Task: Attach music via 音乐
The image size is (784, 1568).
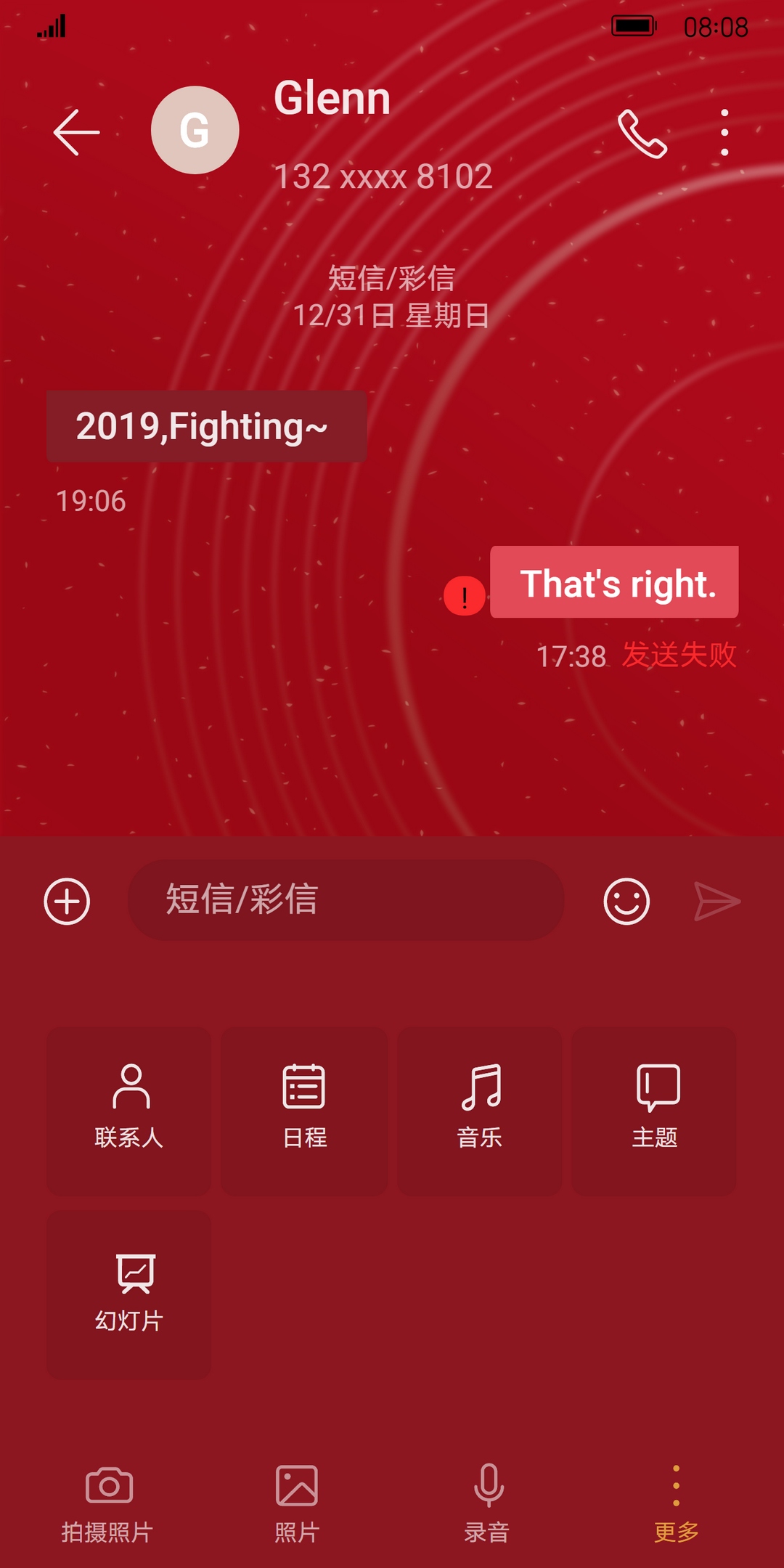Action: click(x=480, y=1111)
